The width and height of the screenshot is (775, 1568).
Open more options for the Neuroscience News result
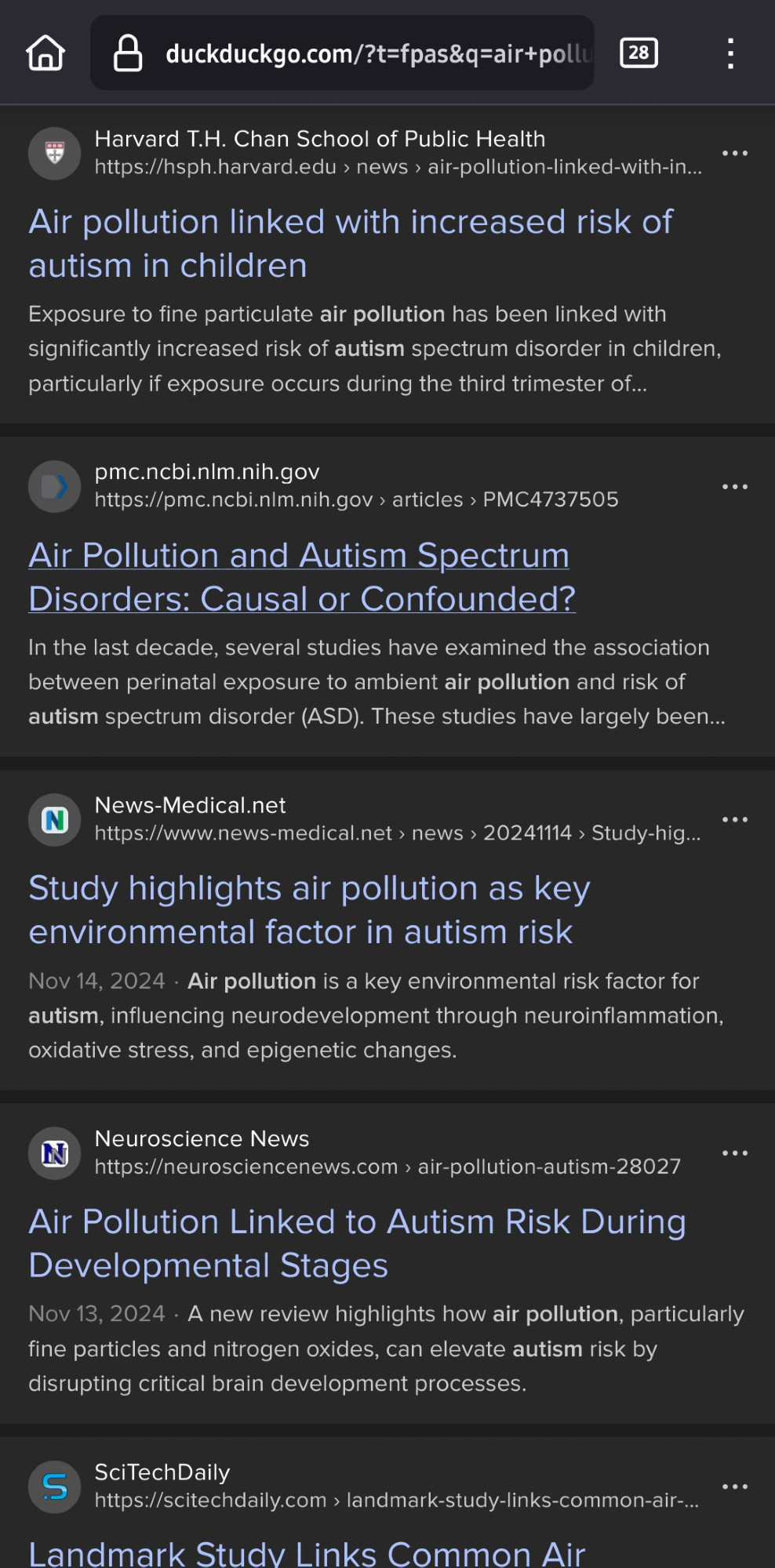click(735, 1153)
